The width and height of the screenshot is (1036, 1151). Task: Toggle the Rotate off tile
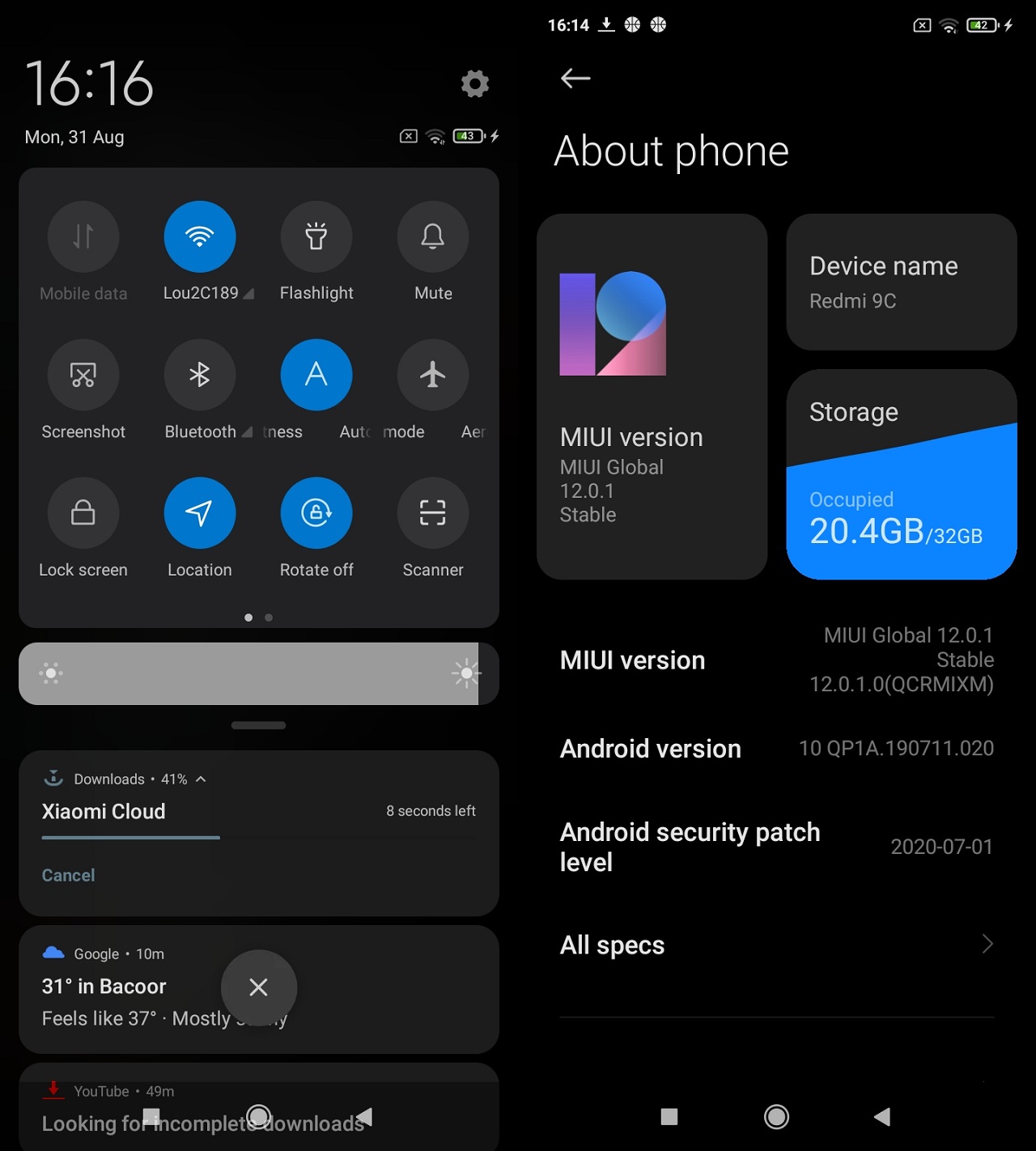316,513
